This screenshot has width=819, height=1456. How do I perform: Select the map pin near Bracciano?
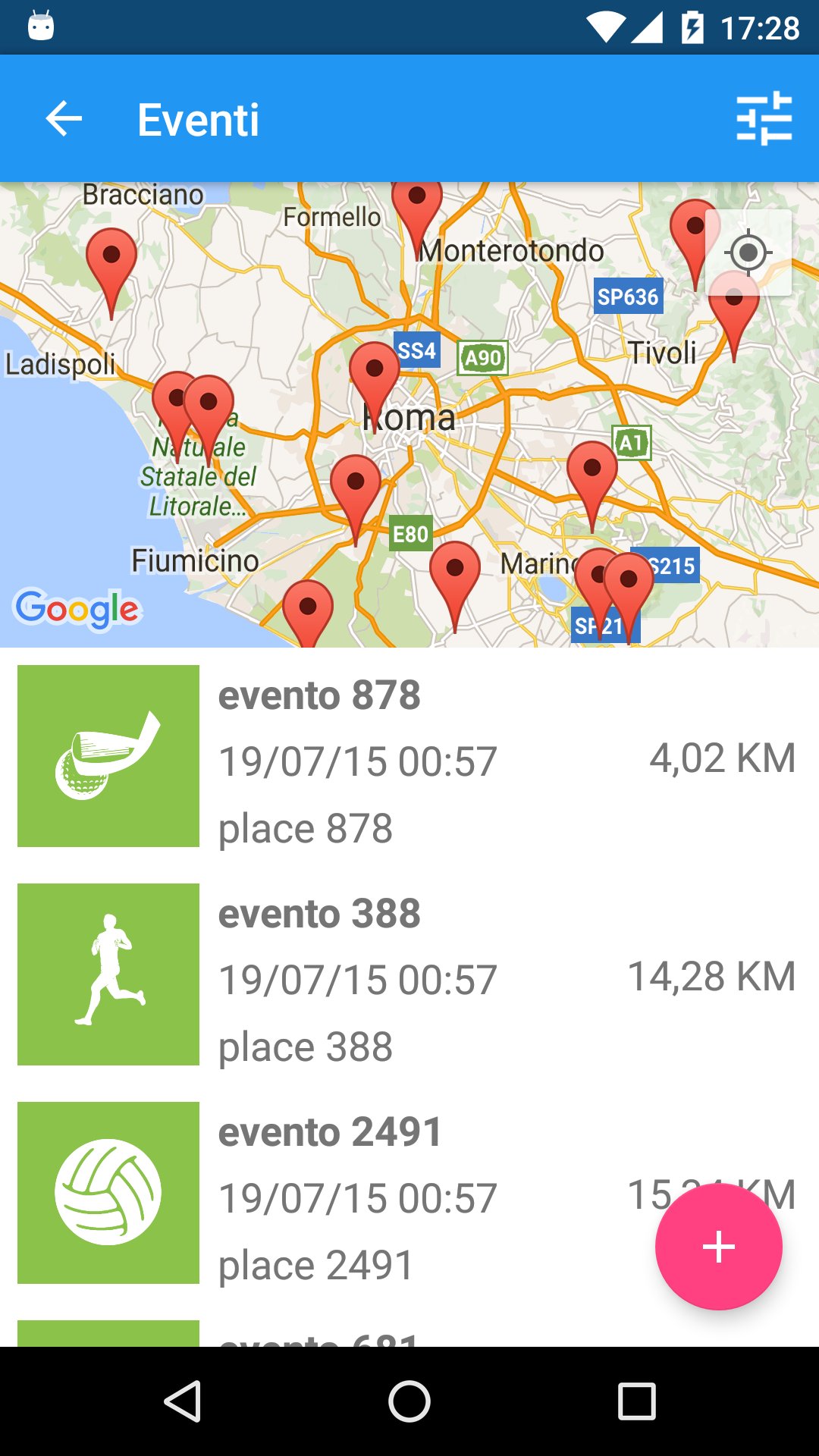coord(111,262)
